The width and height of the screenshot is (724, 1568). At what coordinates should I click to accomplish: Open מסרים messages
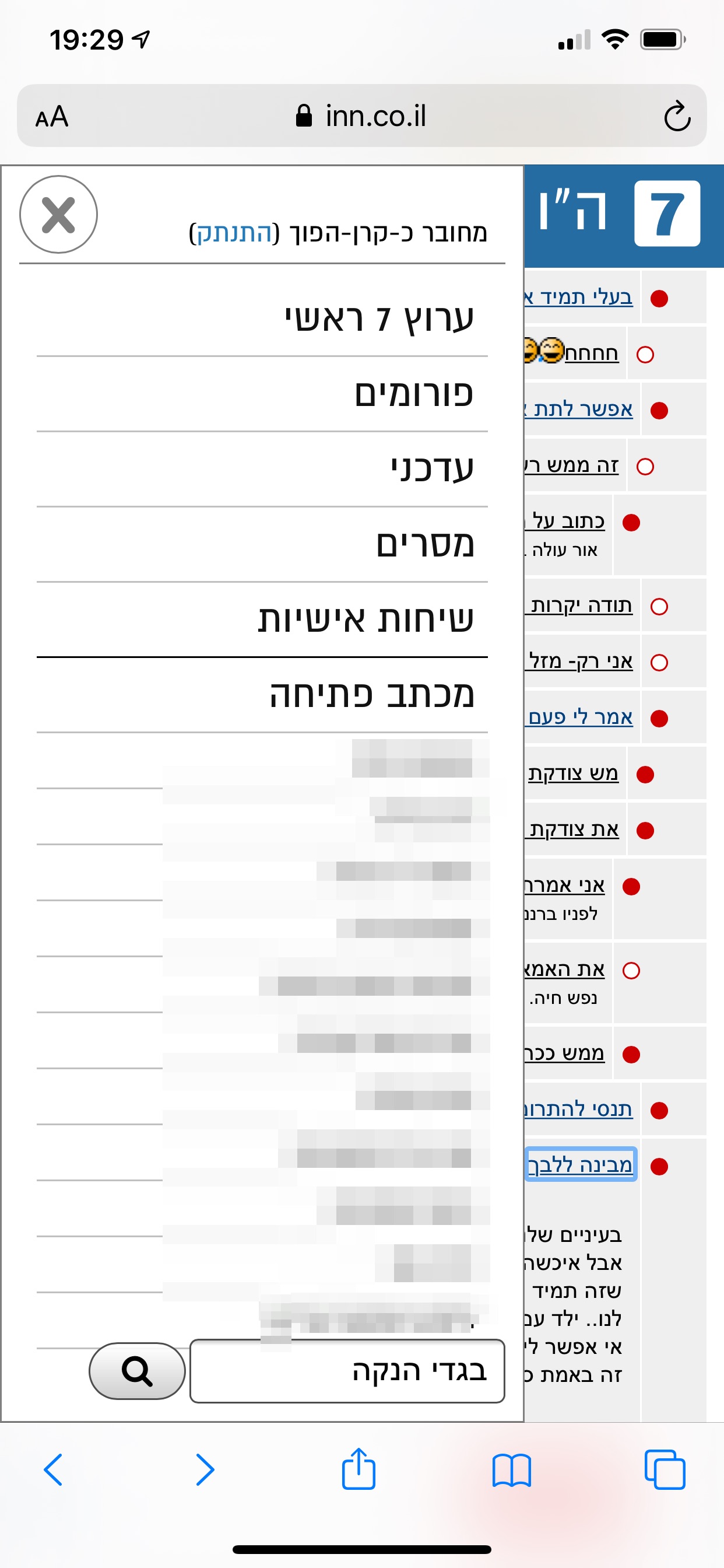(x=424, y=544)
